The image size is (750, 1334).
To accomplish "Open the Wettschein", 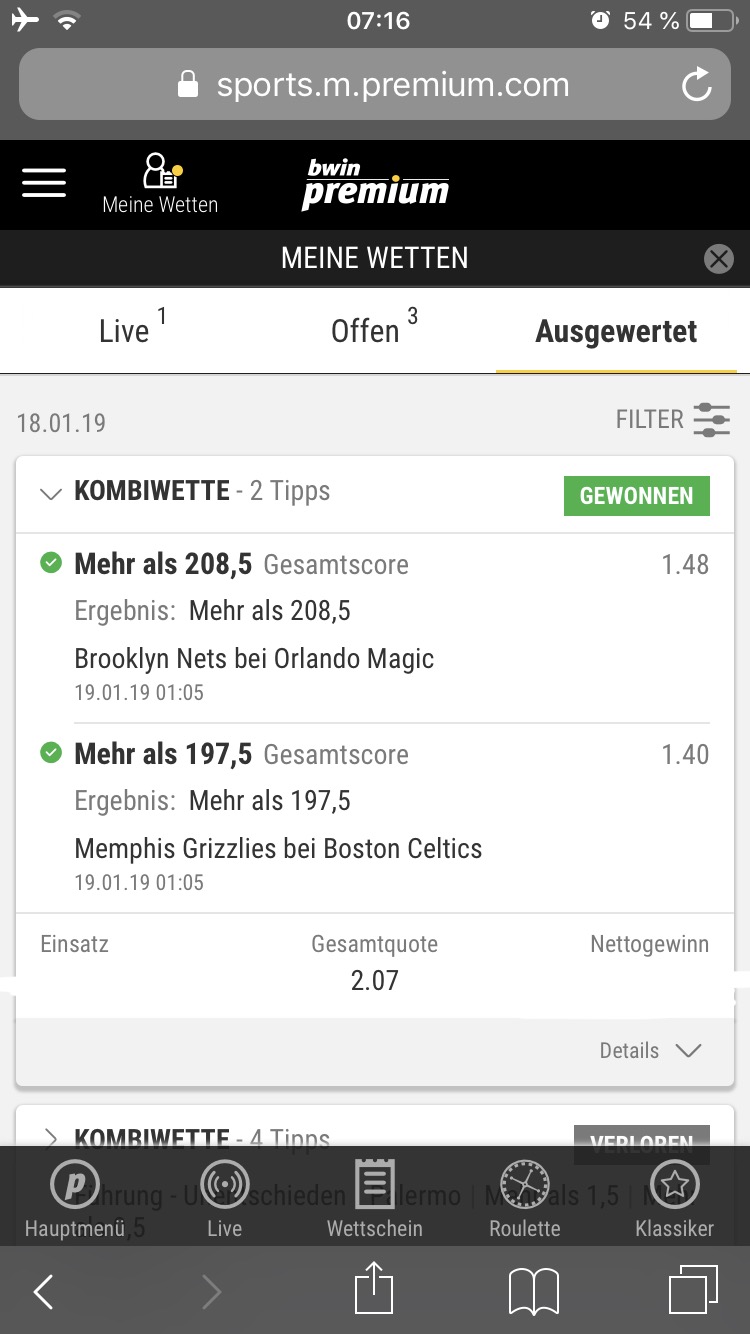I will click(375, 1199).
